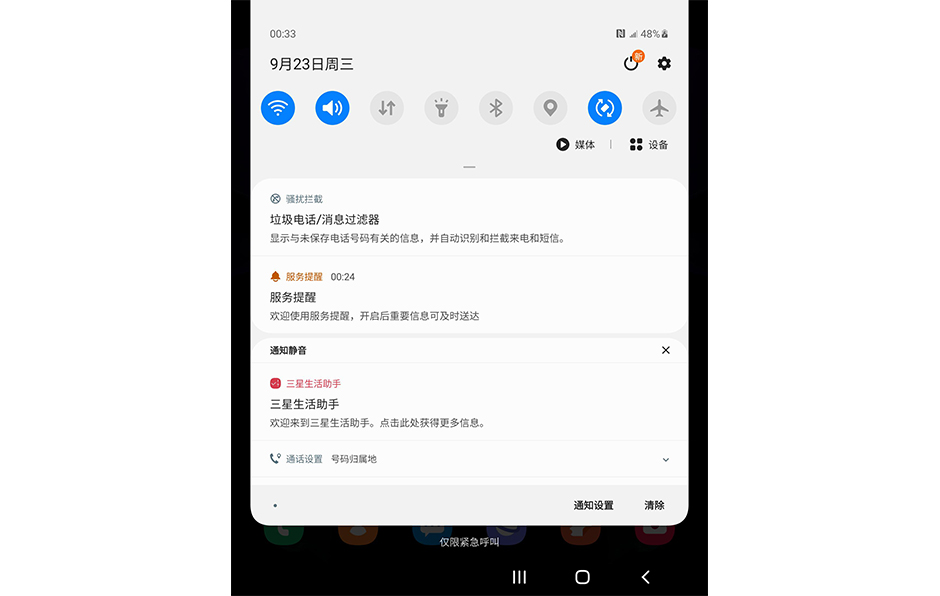This screenshot has width=940, height=596.
Task: Open the power menu icon
Action: pos(631,64)
